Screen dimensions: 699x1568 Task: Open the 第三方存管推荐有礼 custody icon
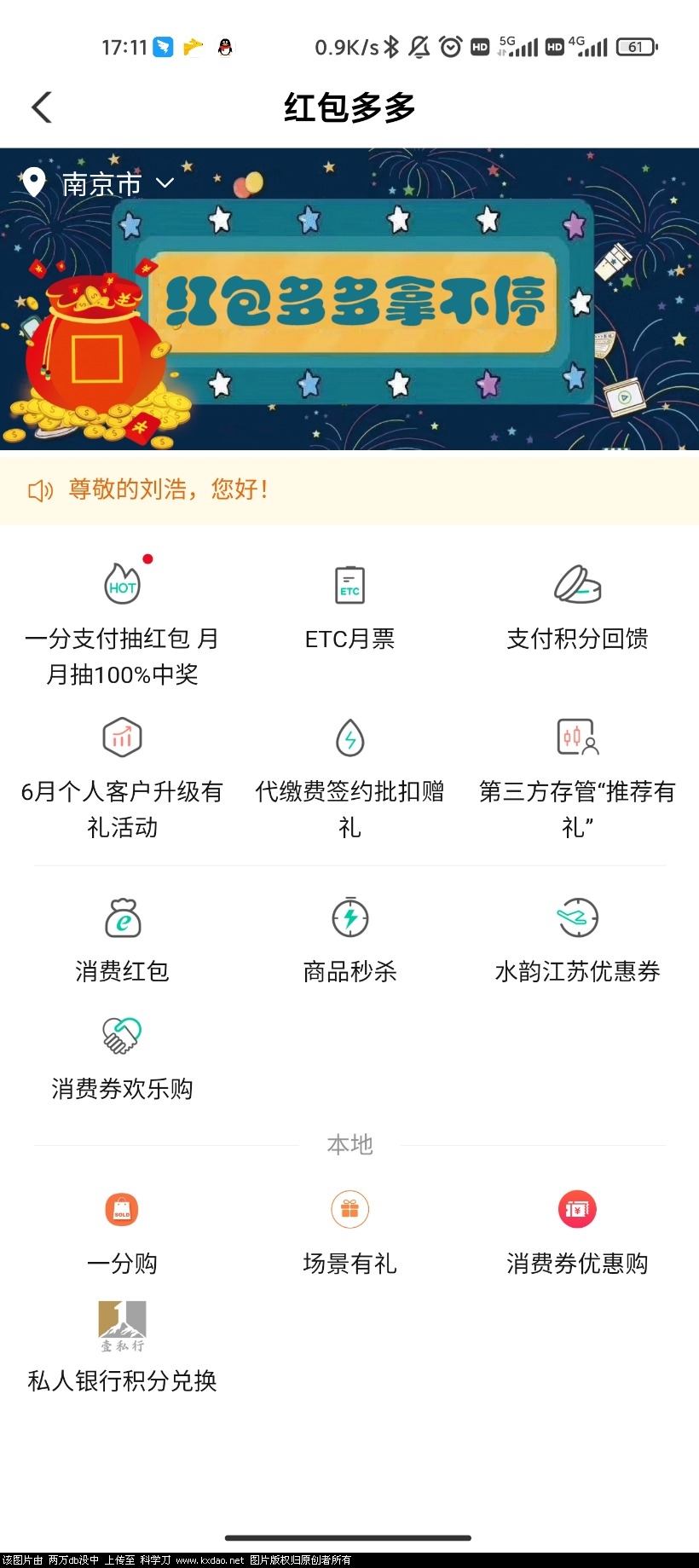(x=576, y=737)
